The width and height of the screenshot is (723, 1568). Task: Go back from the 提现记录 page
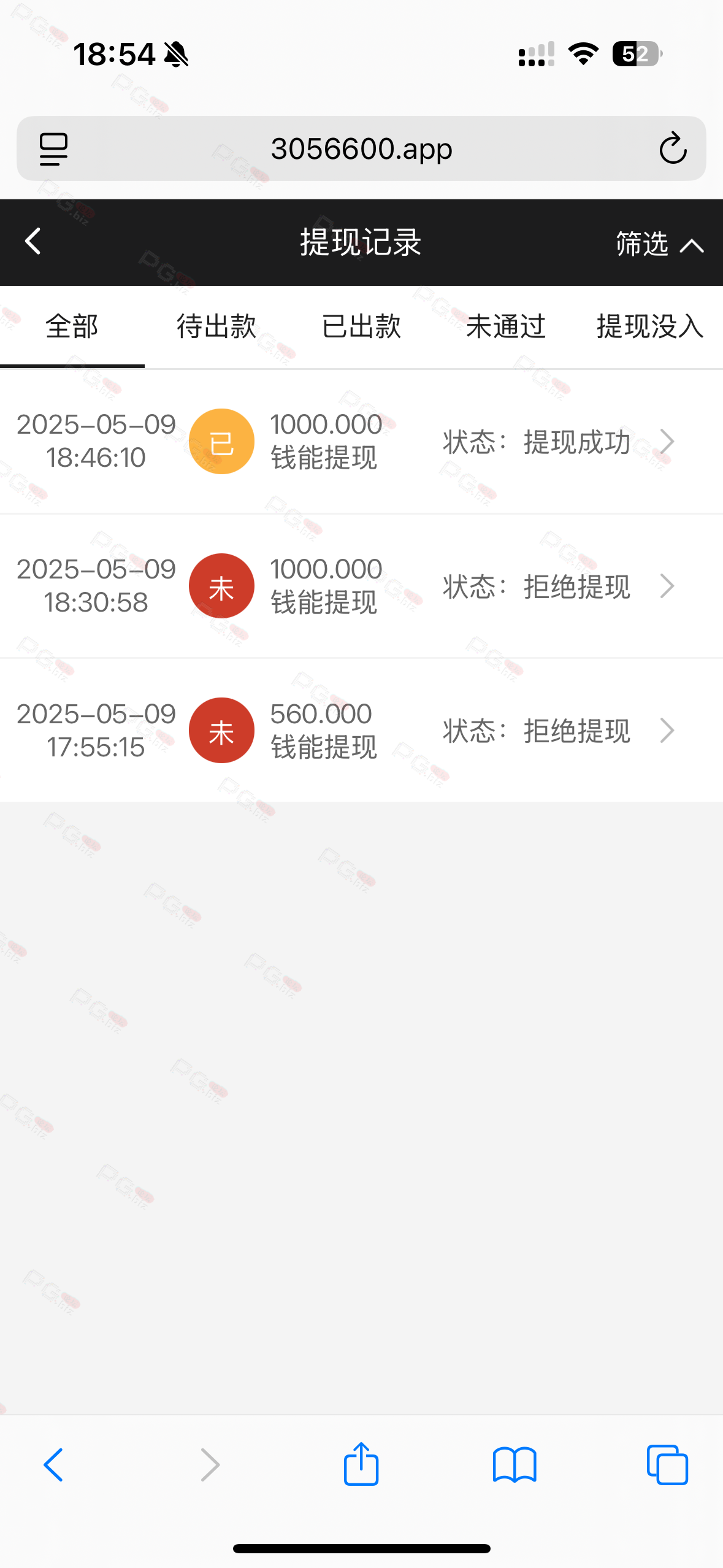click(x=33, y=242)
